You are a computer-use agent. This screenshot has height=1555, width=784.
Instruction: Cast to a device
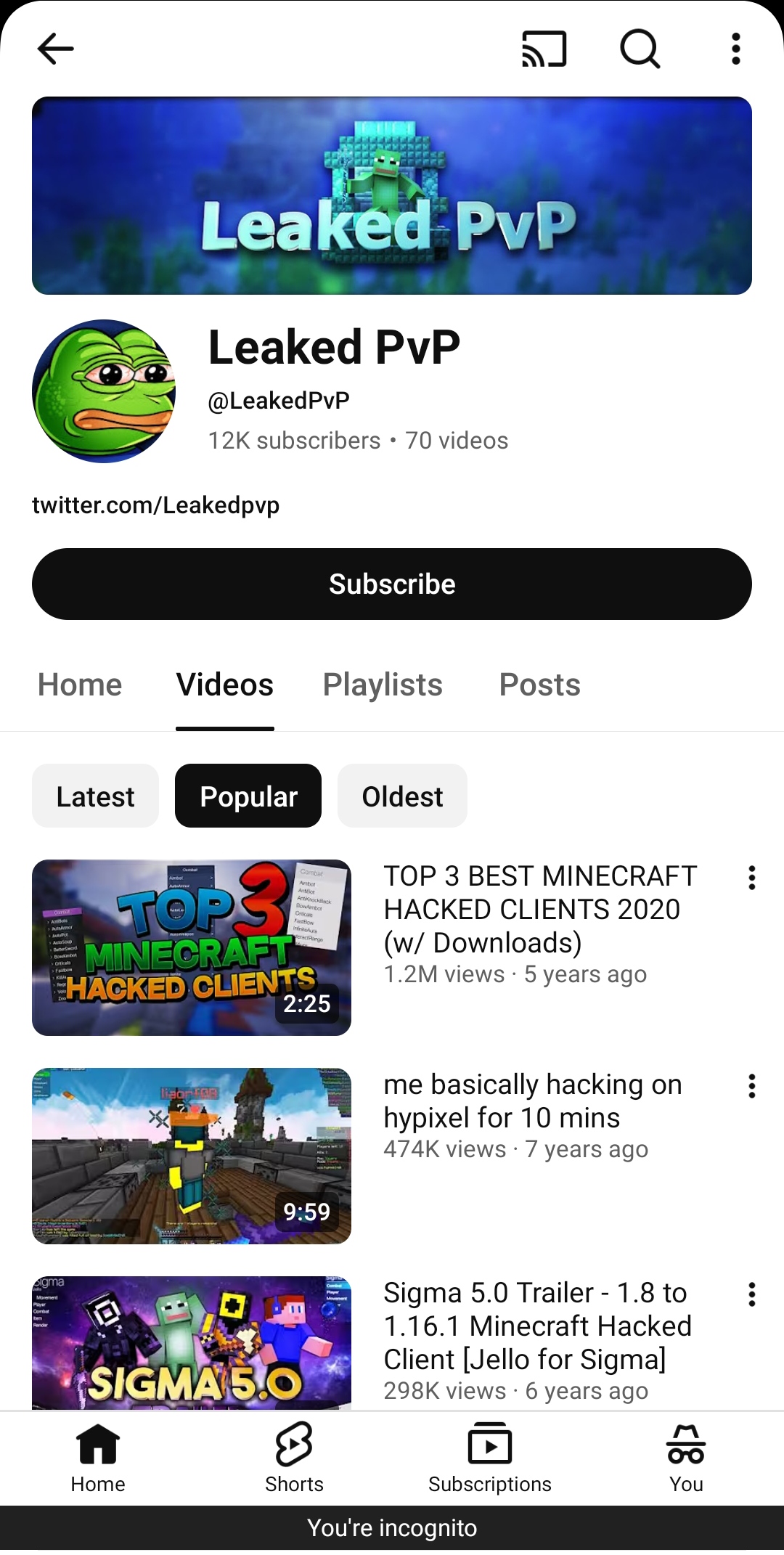coord(544,49)
